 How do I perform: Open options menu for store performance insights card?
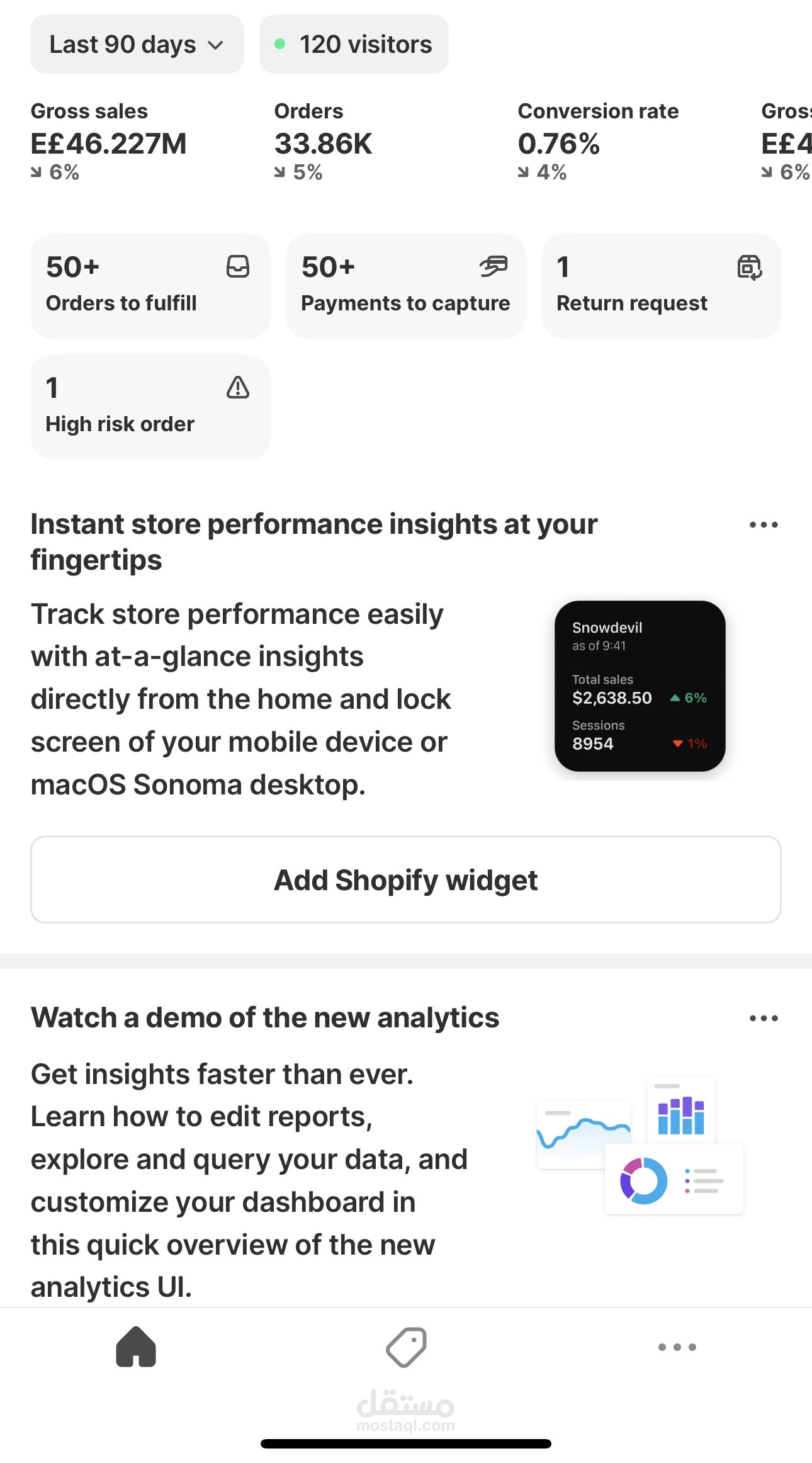point(763,525)
